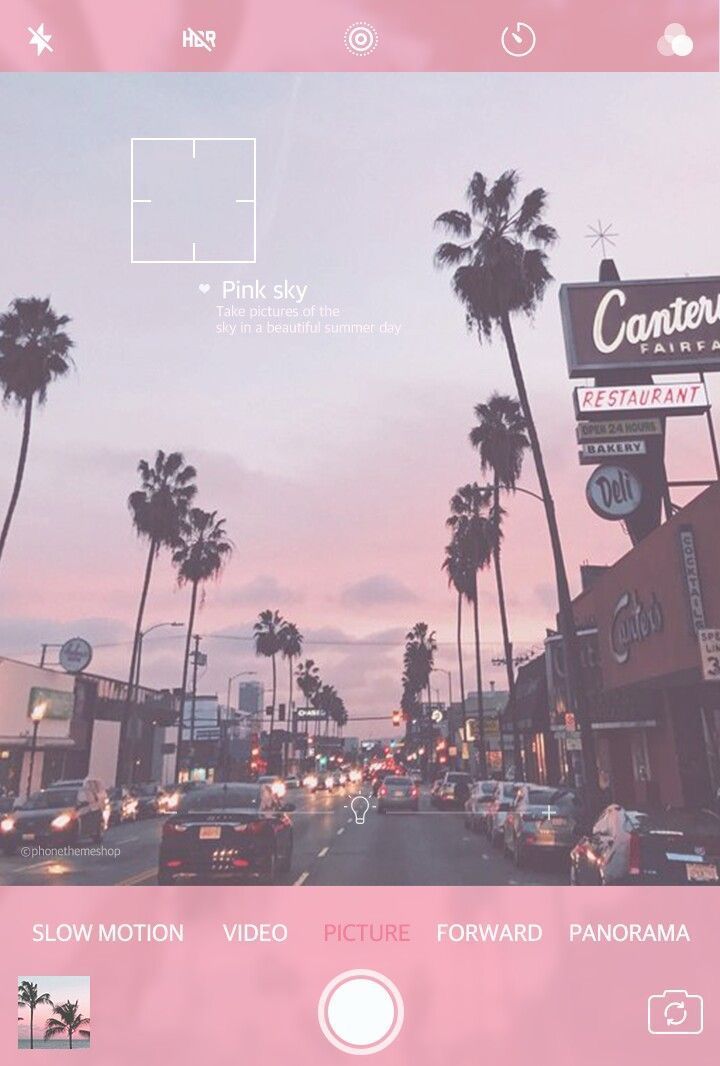
Task: Flip to the other camera
Action: point(675,1012)
